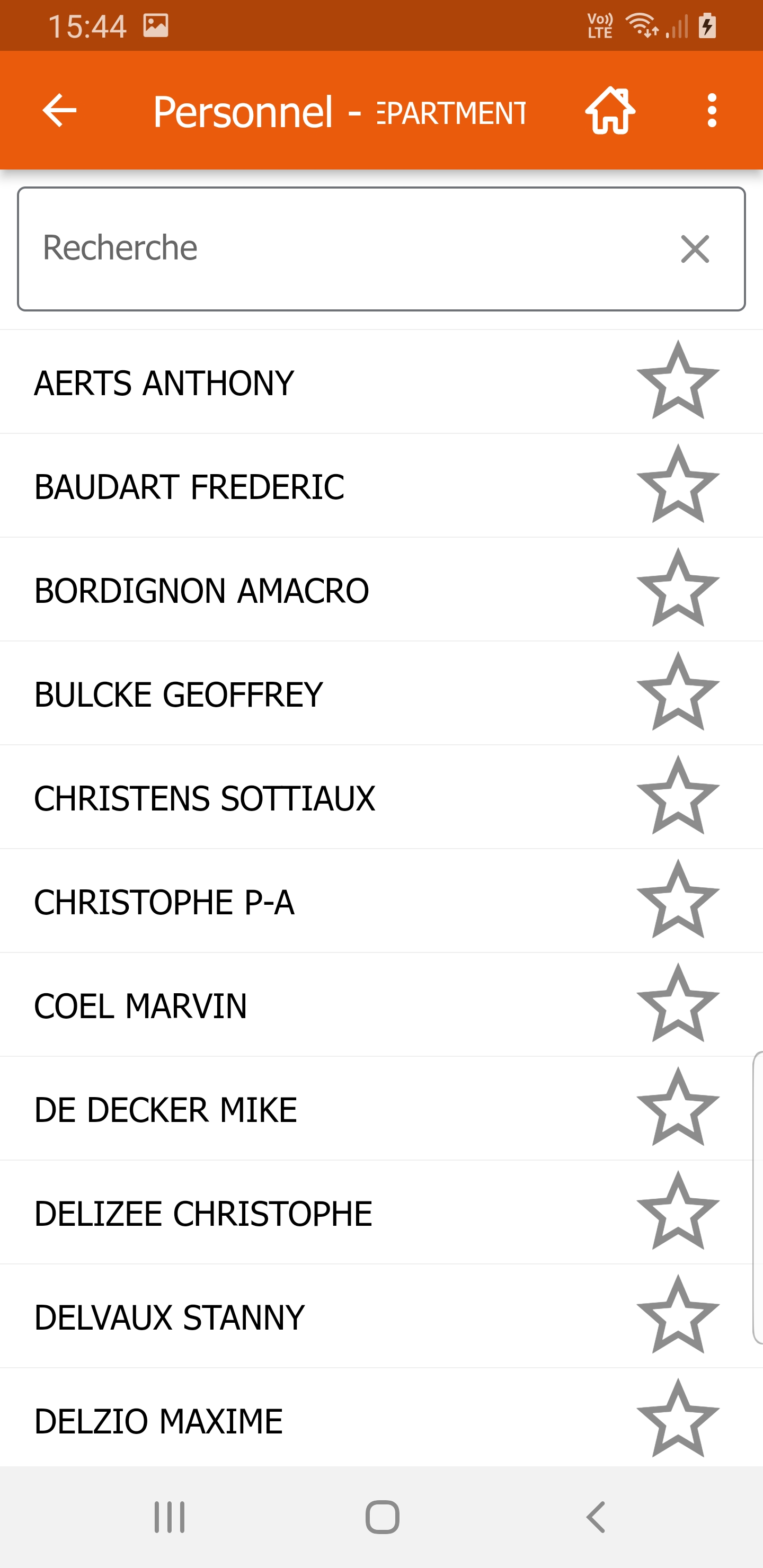Open the three-dot overflow menu

pos(711,110)
